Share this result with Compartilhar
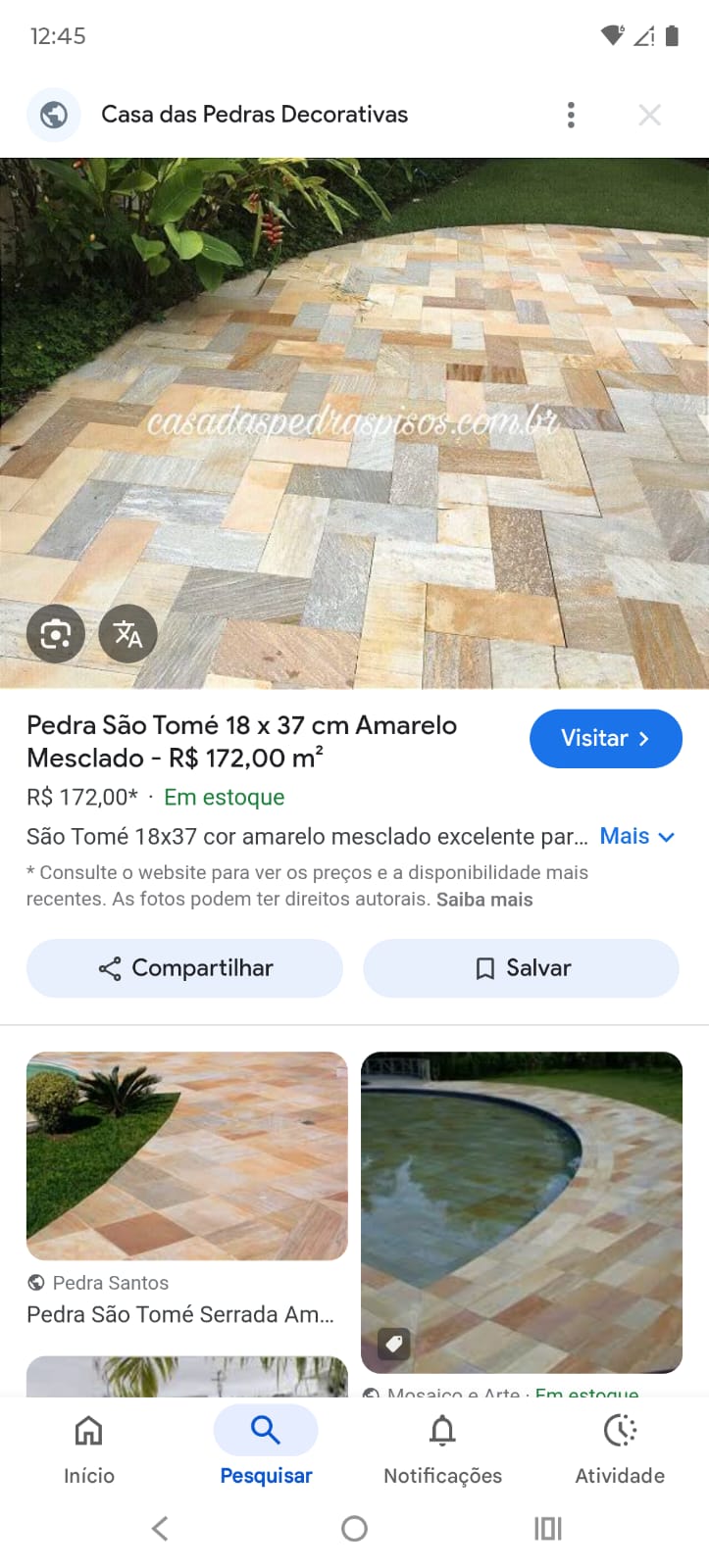 pyautogui.click(x=184, y=968)
